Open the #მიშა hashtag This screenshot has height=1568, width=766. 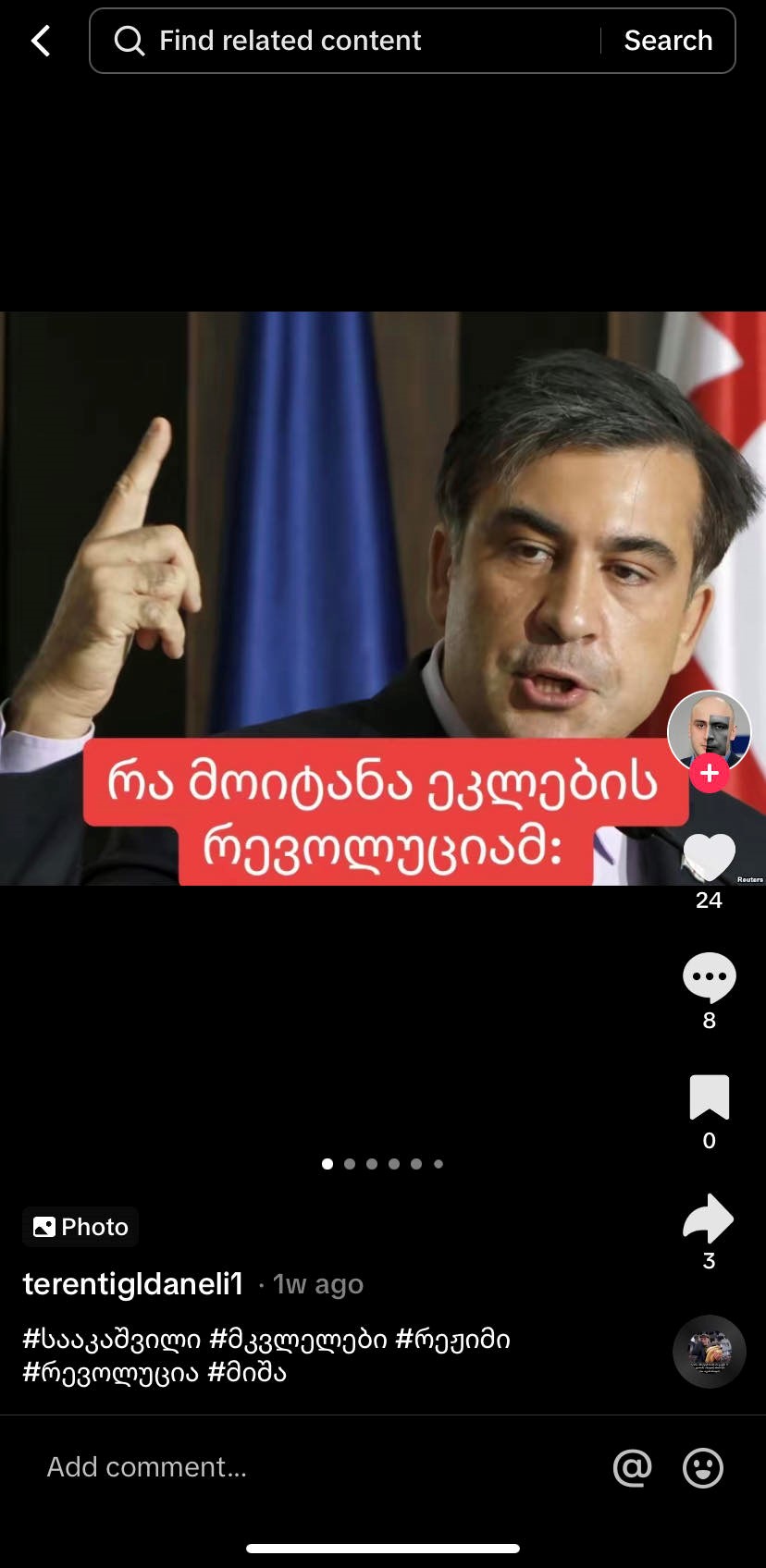tap(247, 1373)
